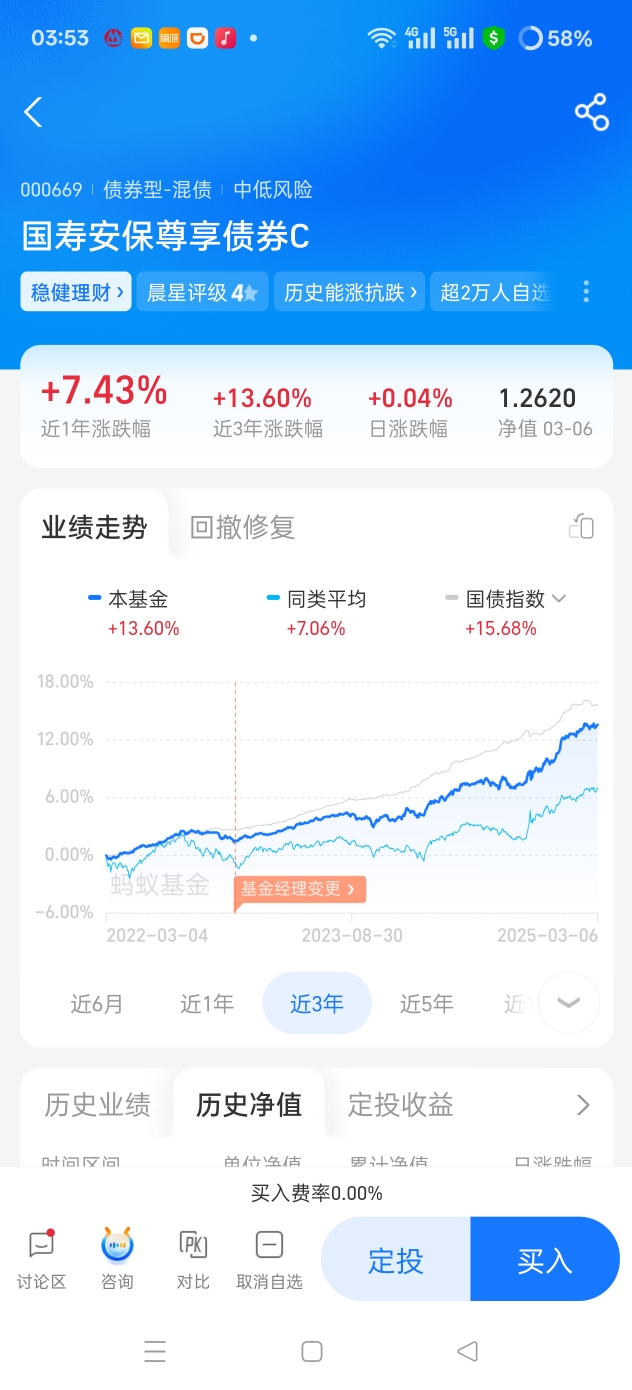Go back using the top-left arrow

tap(33, 112)
